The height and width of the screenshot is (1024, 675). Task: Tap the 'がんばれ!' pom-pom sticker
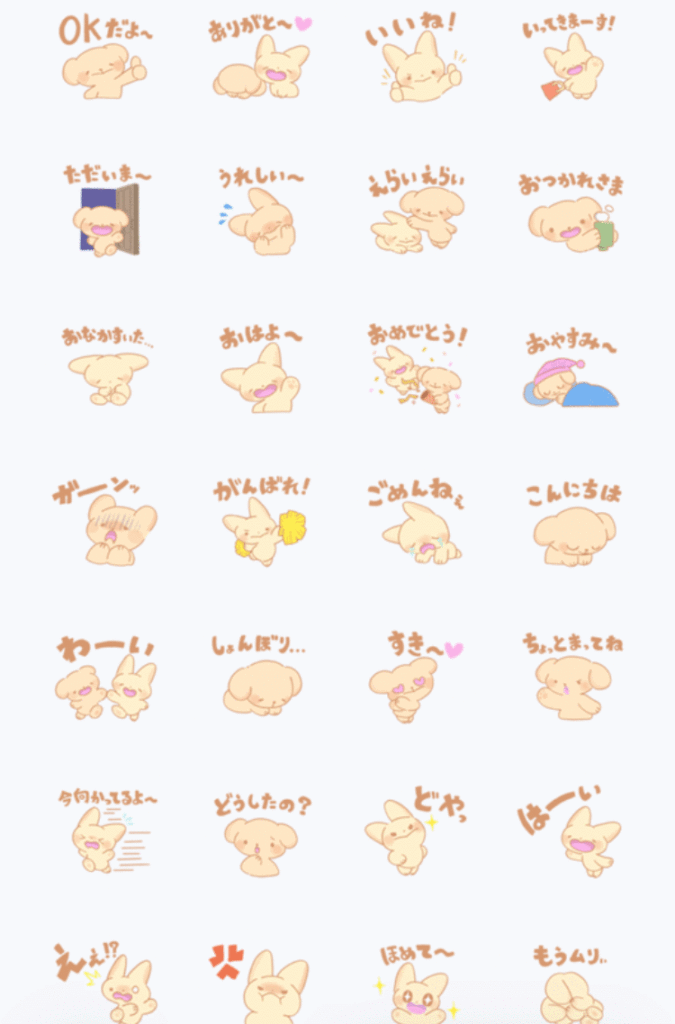coord(262,523)
